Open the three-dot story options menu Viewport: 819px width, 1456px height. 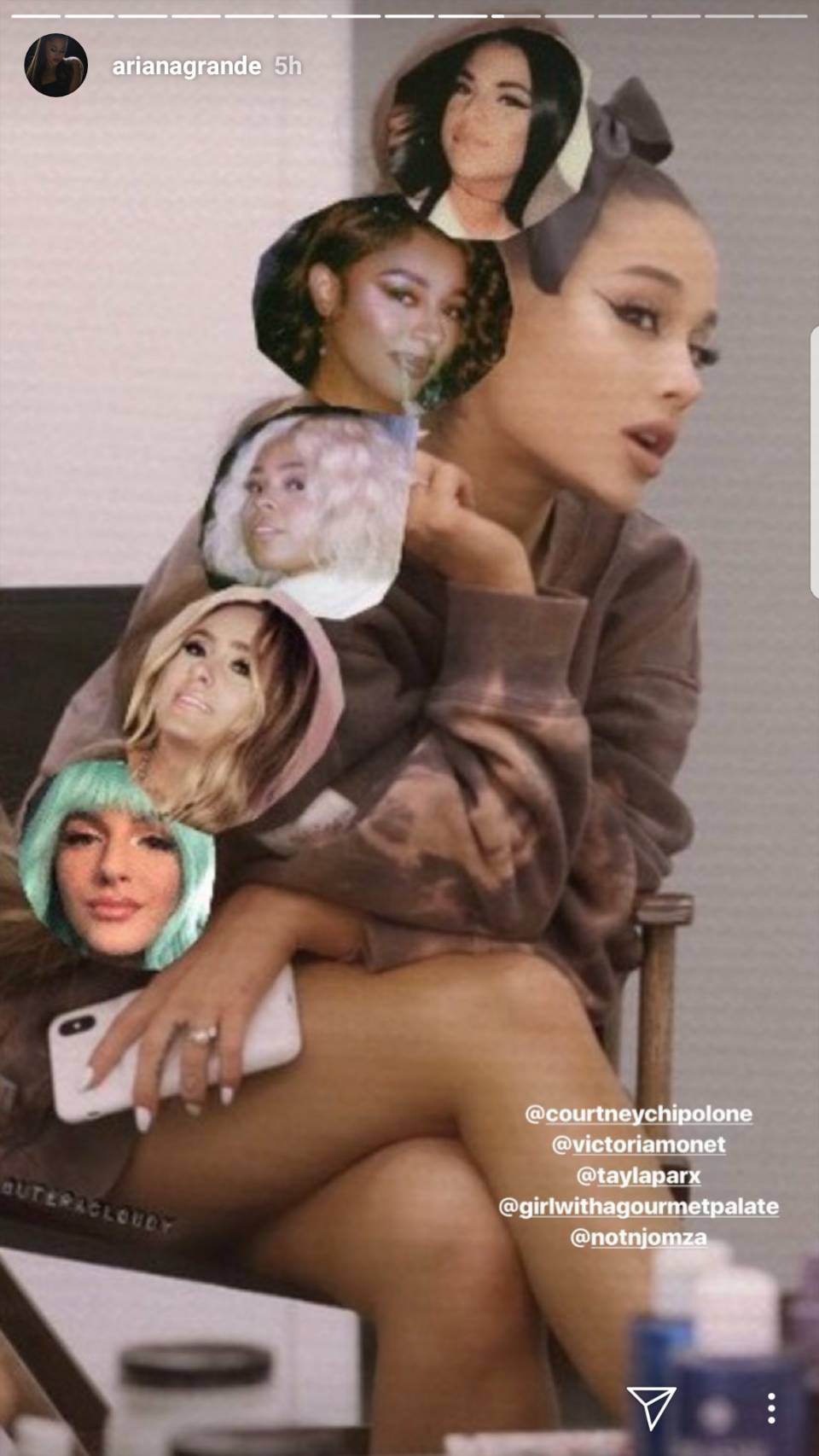pos(771,1407)
